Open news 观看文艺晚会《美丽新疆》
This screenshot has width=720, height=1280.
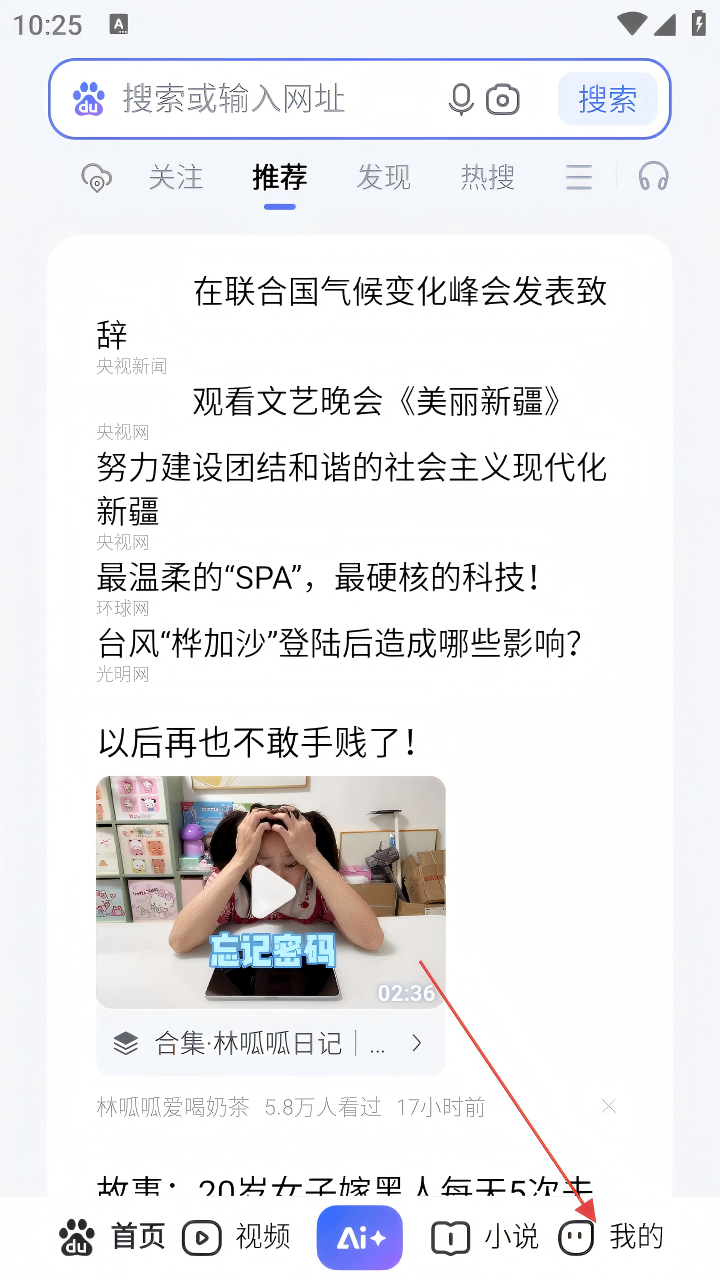tap(378, 402)
